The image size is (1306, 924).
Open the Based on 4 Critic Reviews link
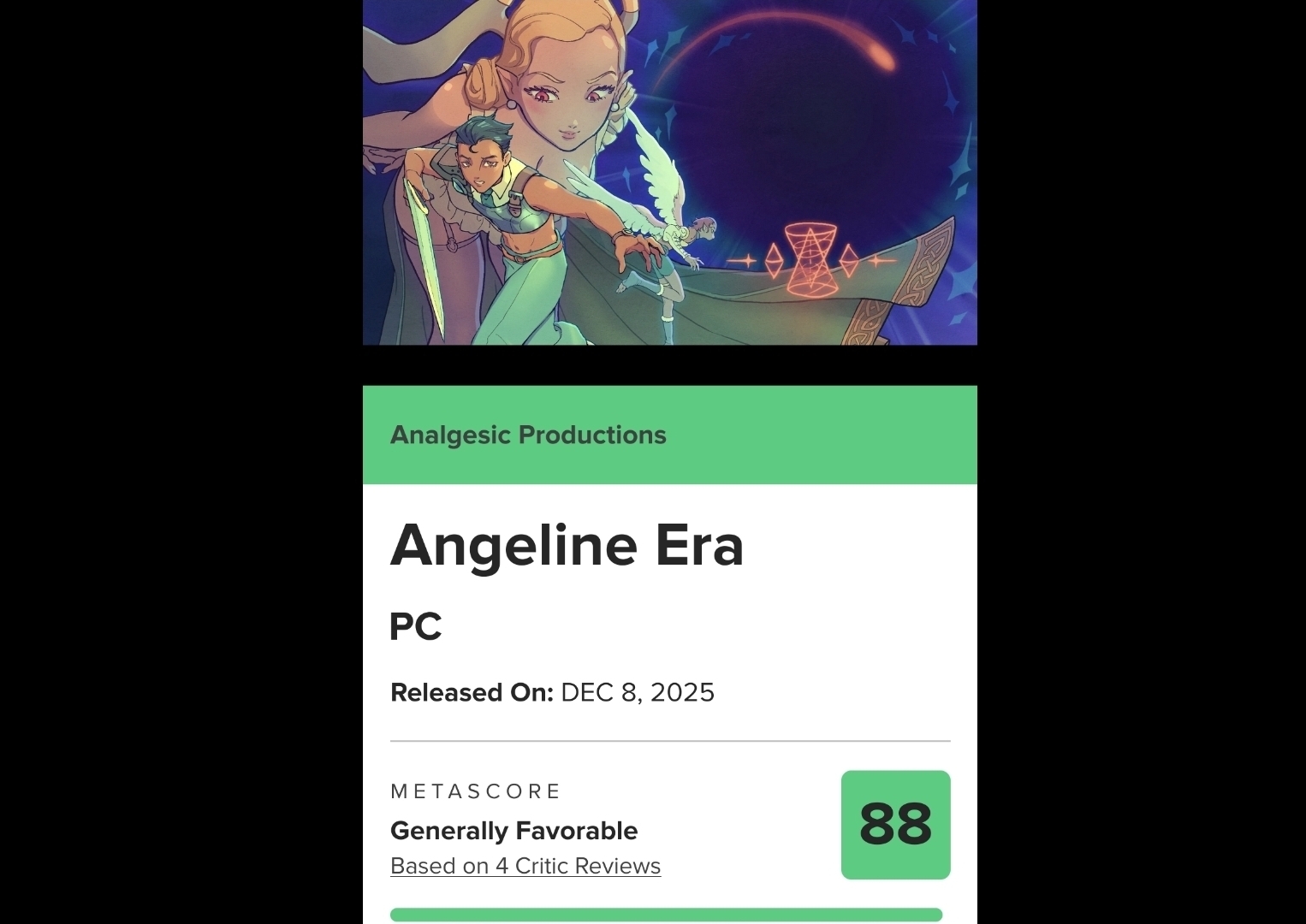pos(525,866)
